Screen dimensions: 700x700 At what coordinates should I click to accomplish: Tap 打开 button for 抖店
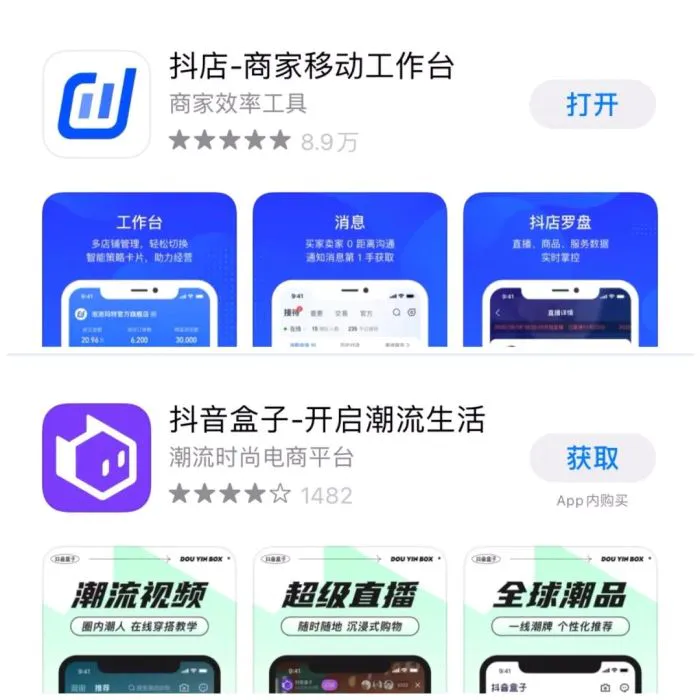(x=592, y=104)
